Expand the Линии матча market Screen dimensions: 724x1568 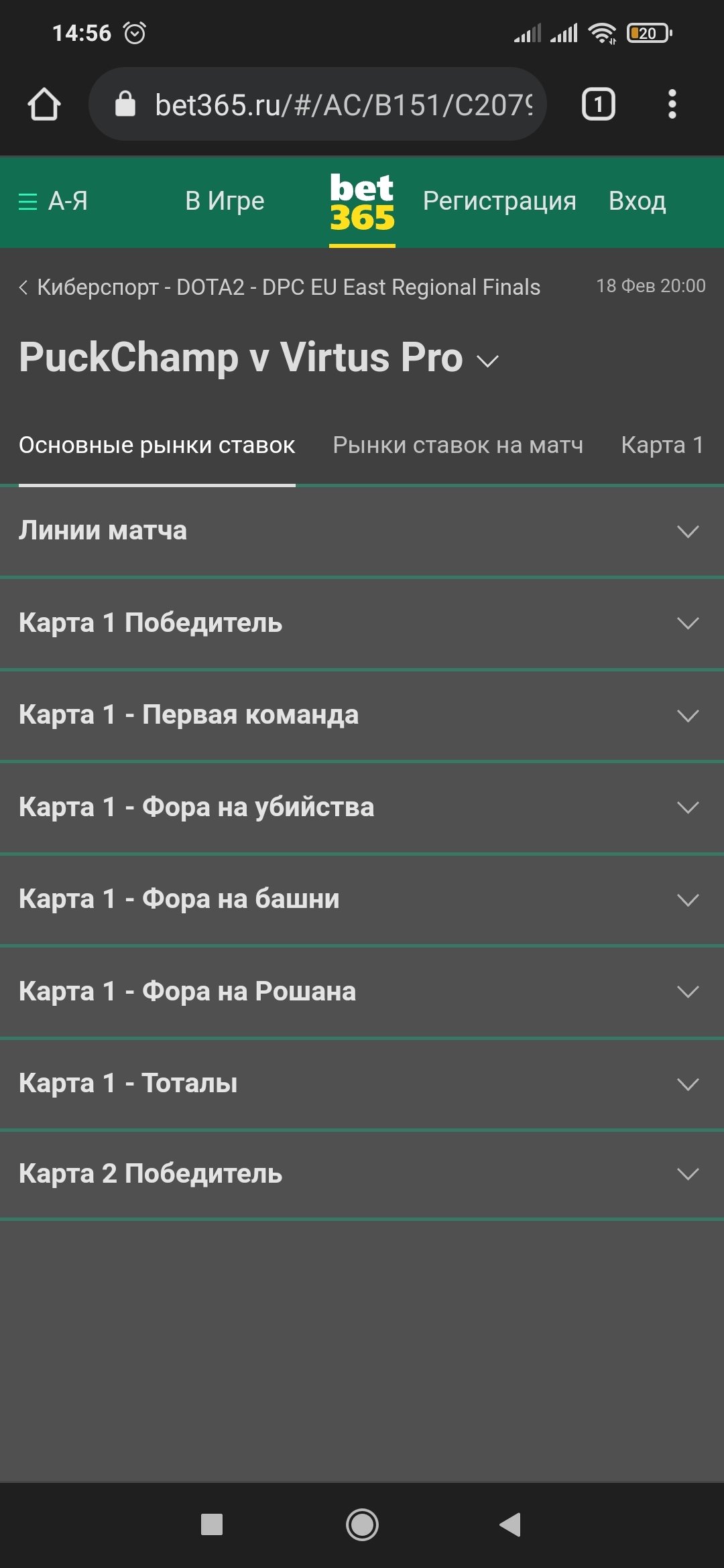[x=362, y=531]
